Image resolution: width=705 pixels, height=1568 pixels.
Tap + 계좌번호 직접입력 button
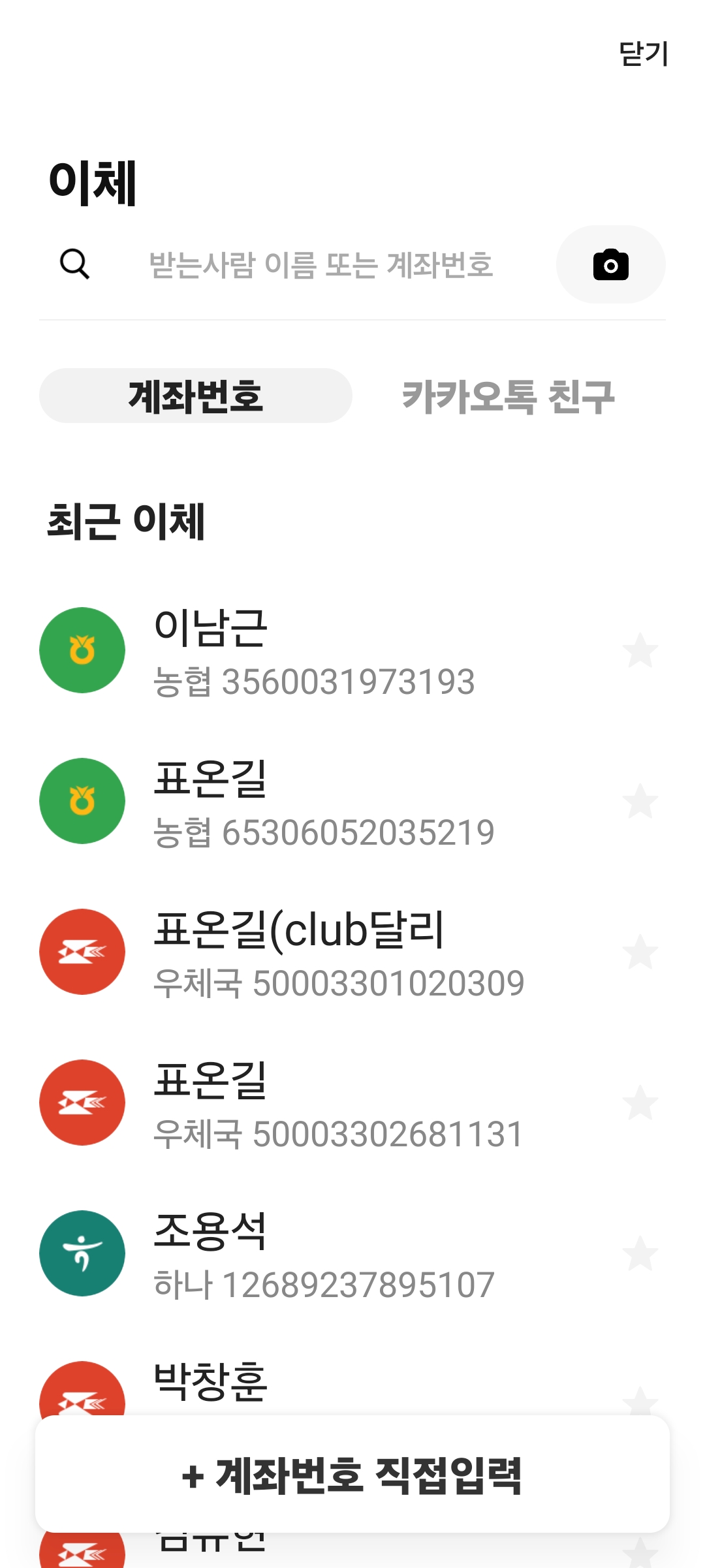tap(352, 1475)
